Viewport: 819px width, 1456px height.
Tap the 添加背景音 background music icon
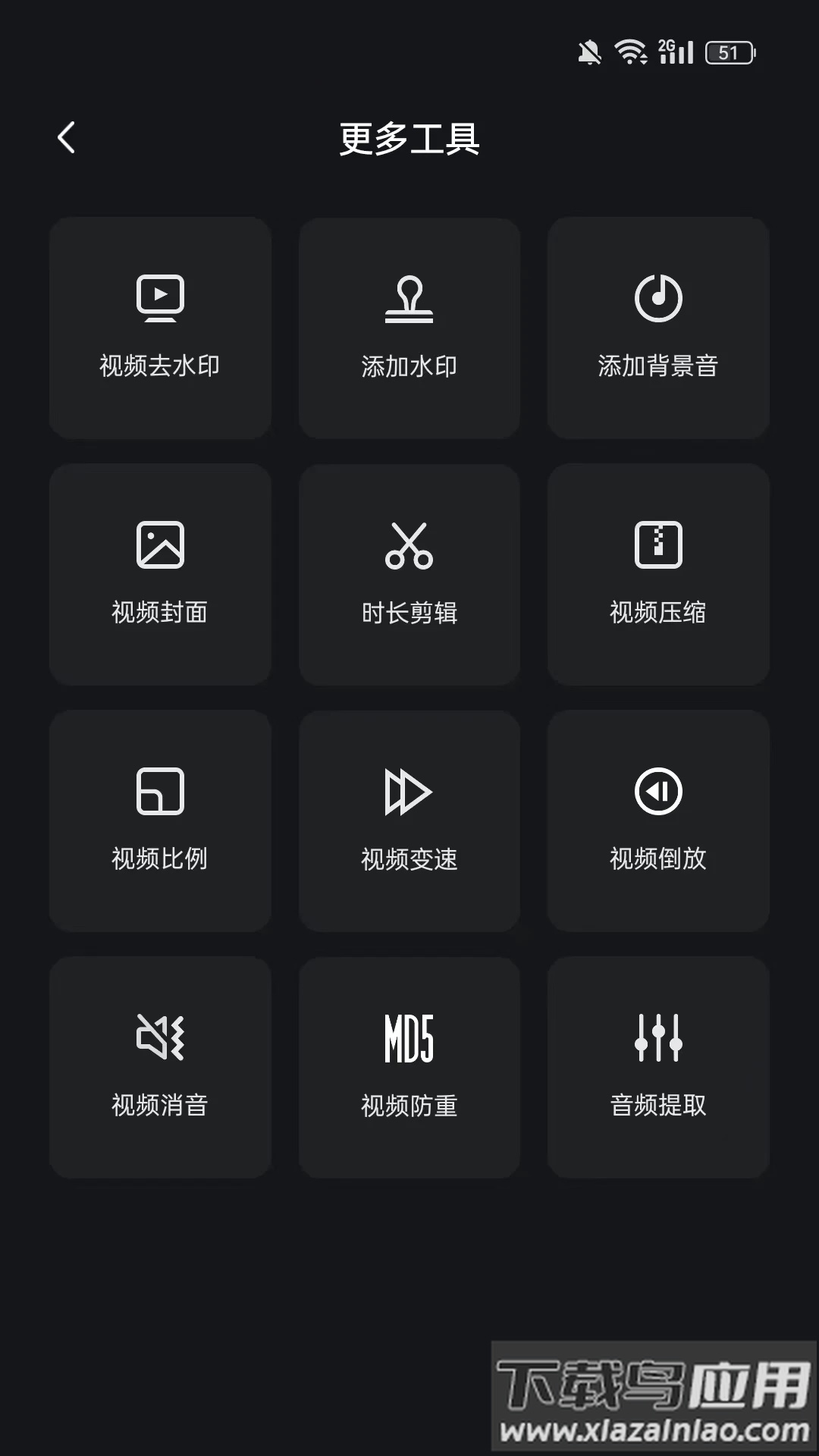(658, 326)
